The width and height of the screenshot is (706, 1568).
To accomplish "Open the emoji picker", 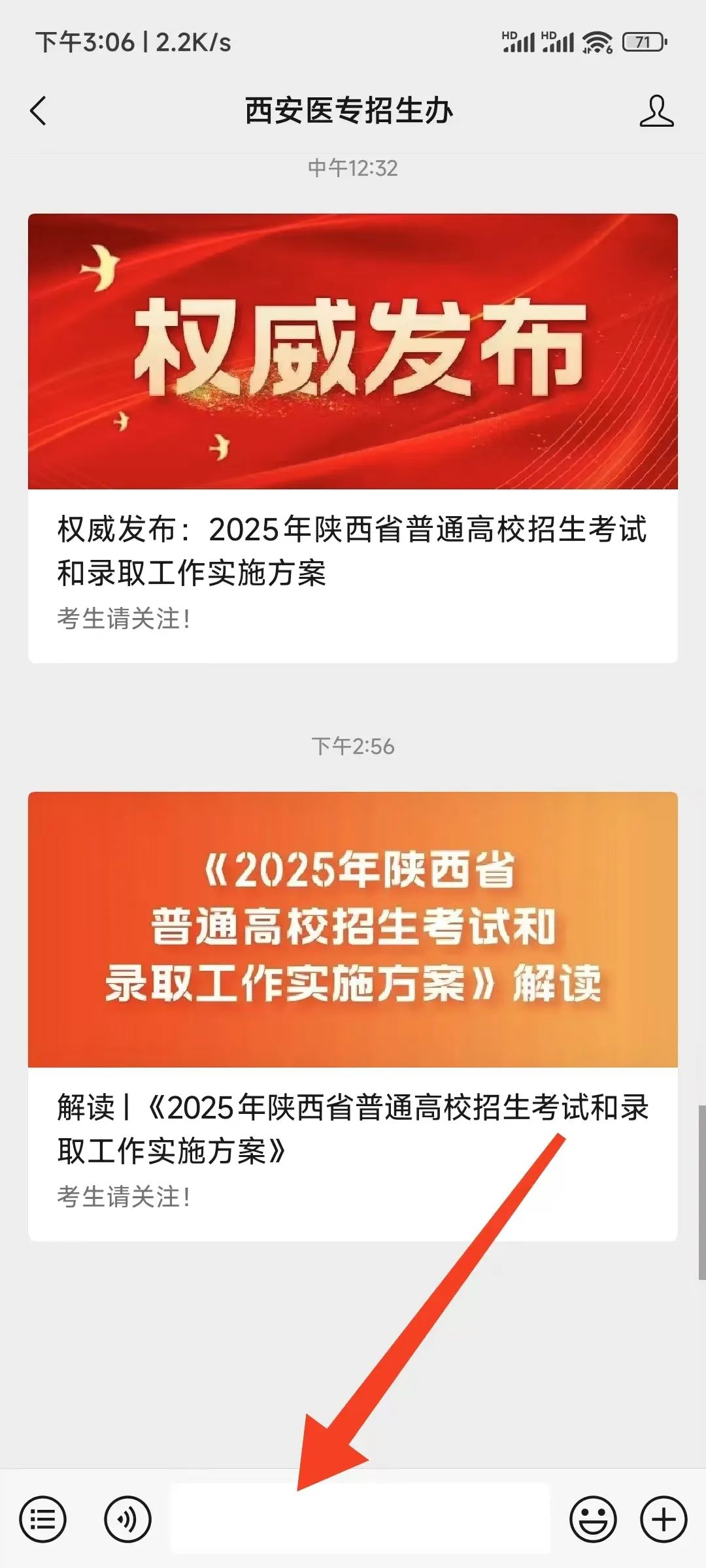I will (x=593, y=1519).
